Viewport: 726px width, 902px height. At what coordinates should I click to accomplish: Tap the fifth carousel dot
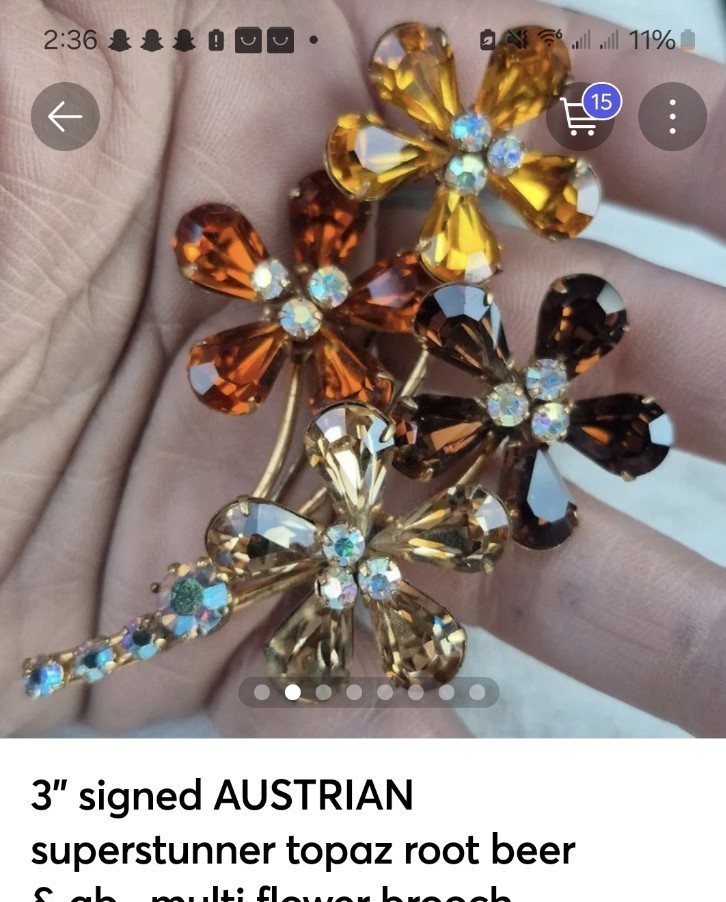tap(385, 691)
